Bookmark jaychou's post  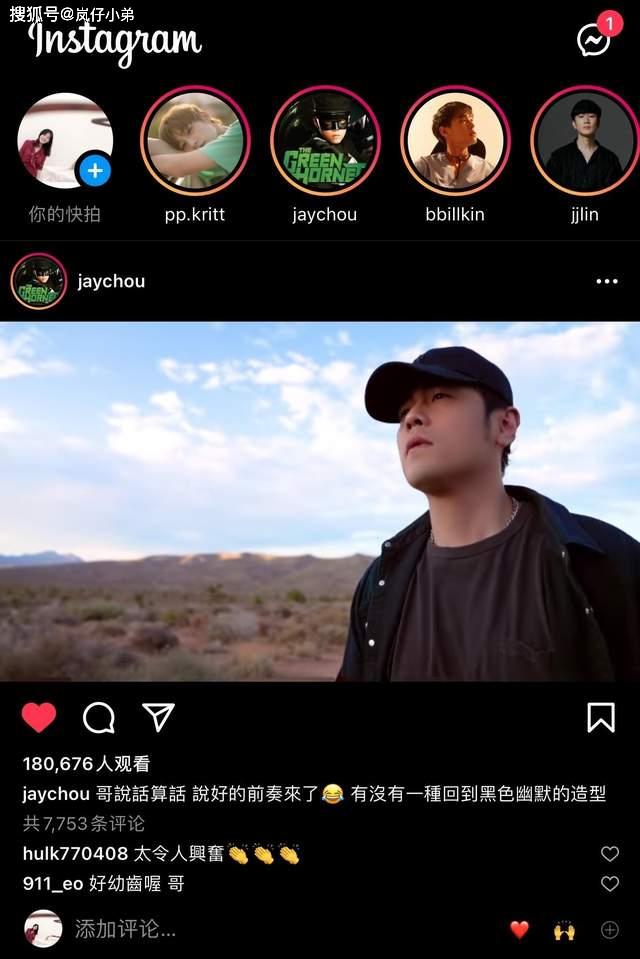tap(601, 717)
